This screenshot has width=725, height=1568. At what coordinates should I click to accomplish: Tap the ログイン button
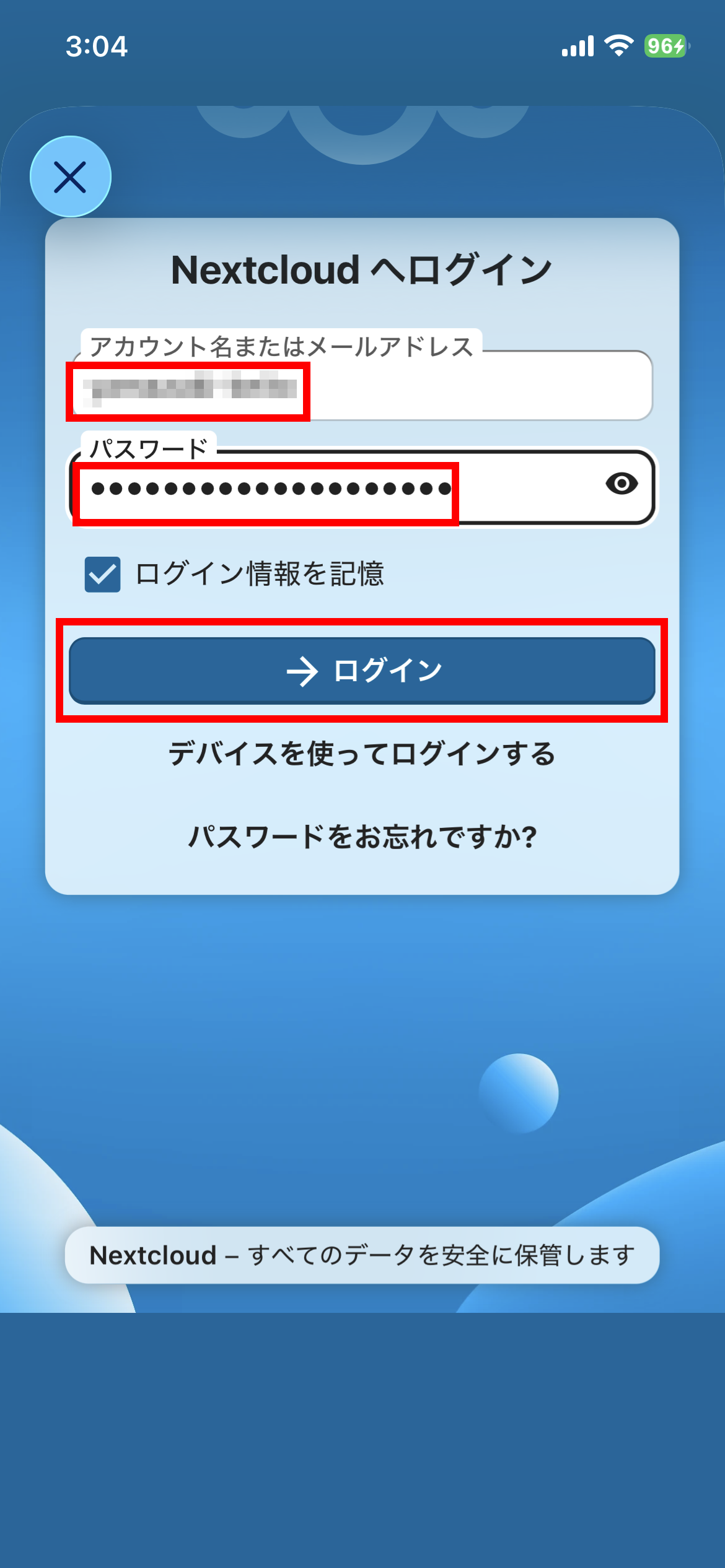click(362, 671)
